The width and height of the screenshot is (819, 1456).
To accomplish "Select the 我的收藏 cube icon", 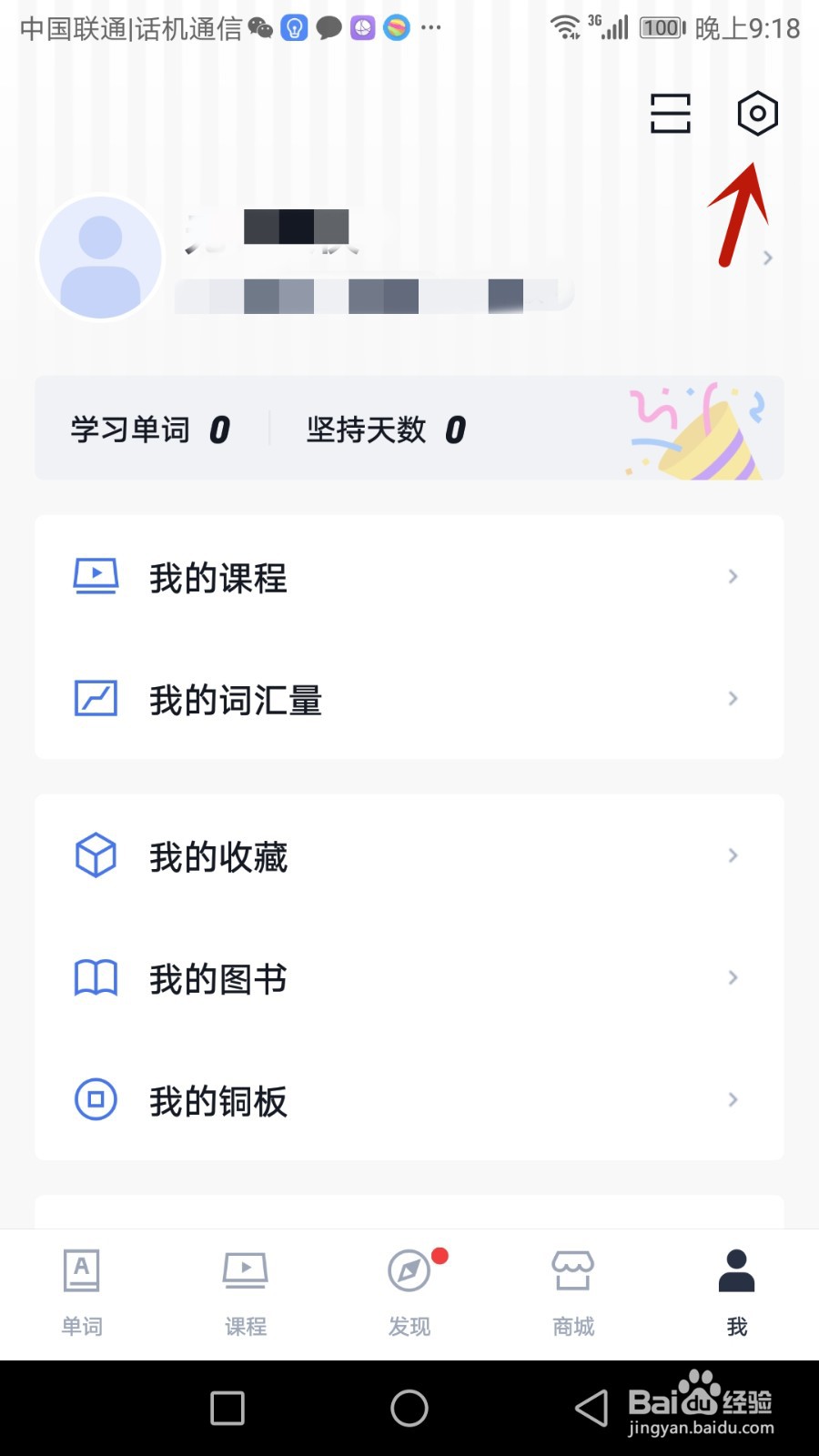I will [95, 854].
